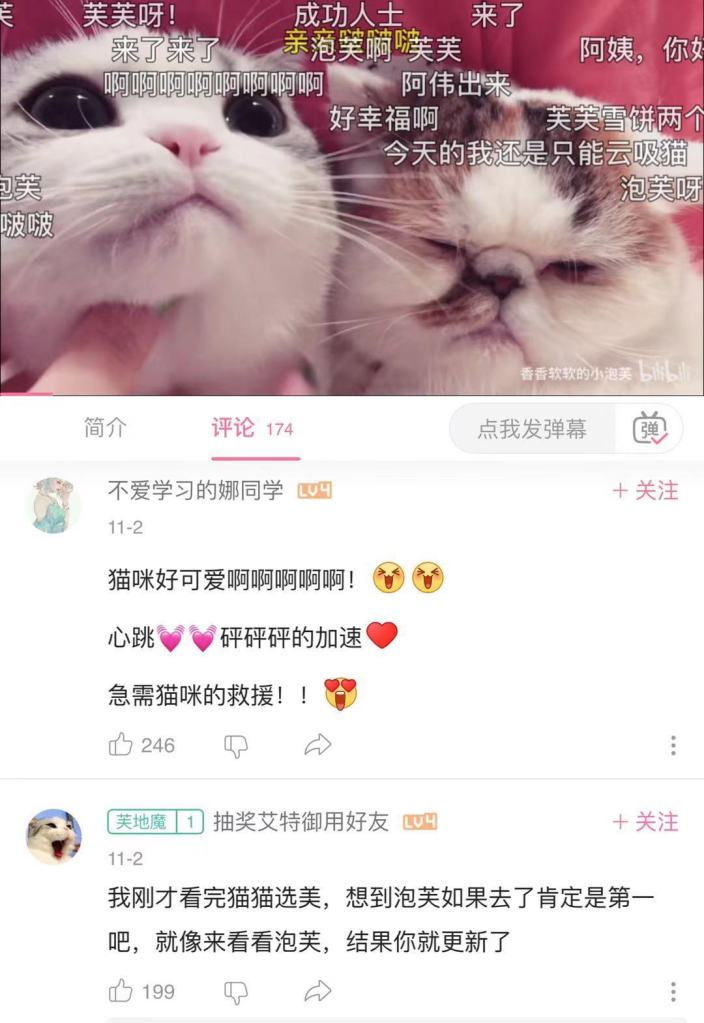
Task: Open 不爱学习的娜同学's avatar
Action: [53, 505]
